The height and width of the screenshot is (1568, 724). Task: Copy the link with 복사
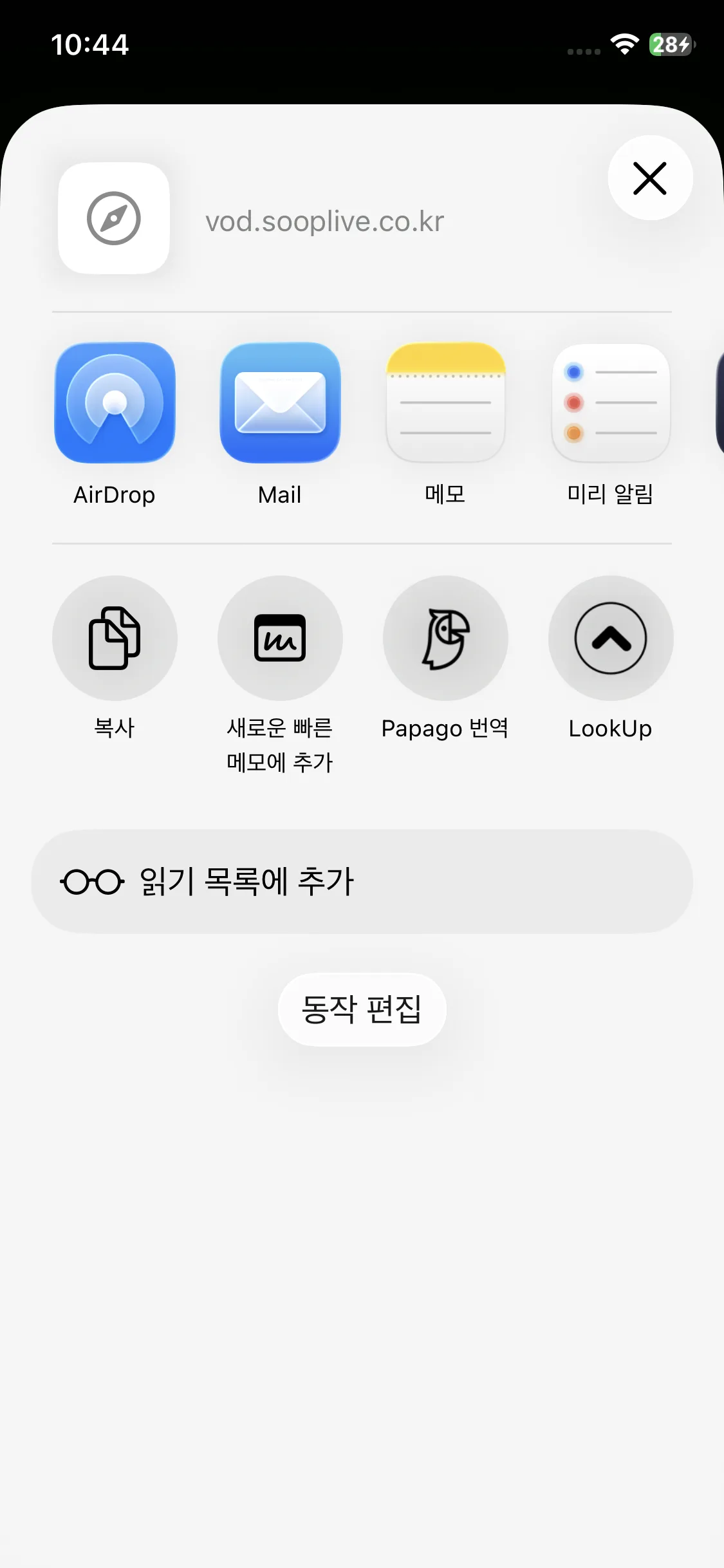115,638
